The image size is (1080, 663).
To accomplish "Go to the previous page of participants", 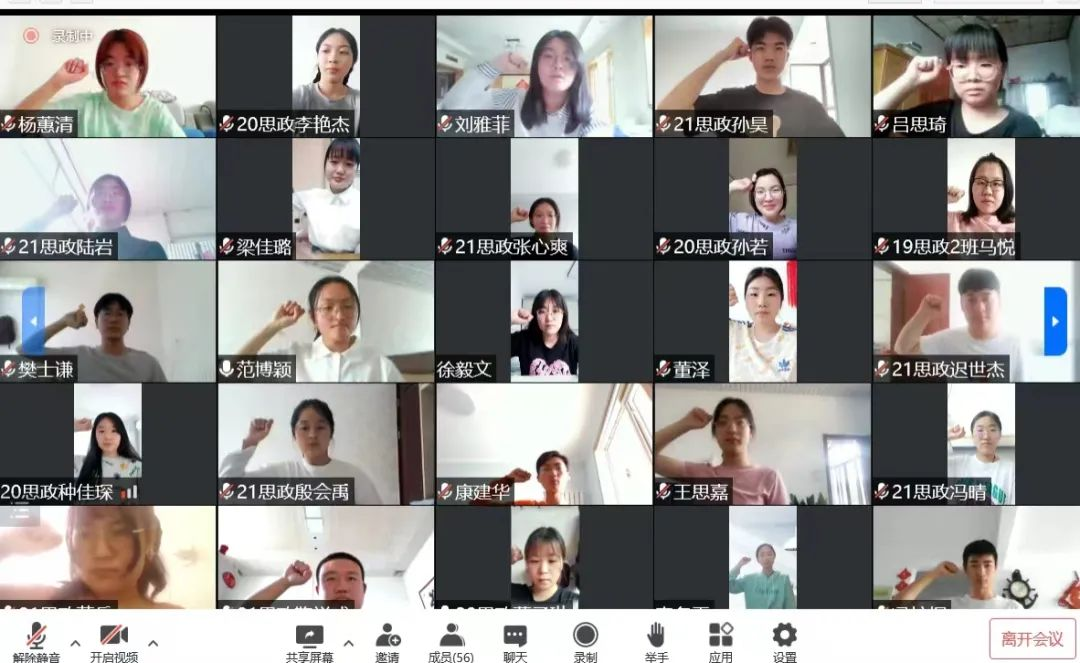I will (33, 322).
